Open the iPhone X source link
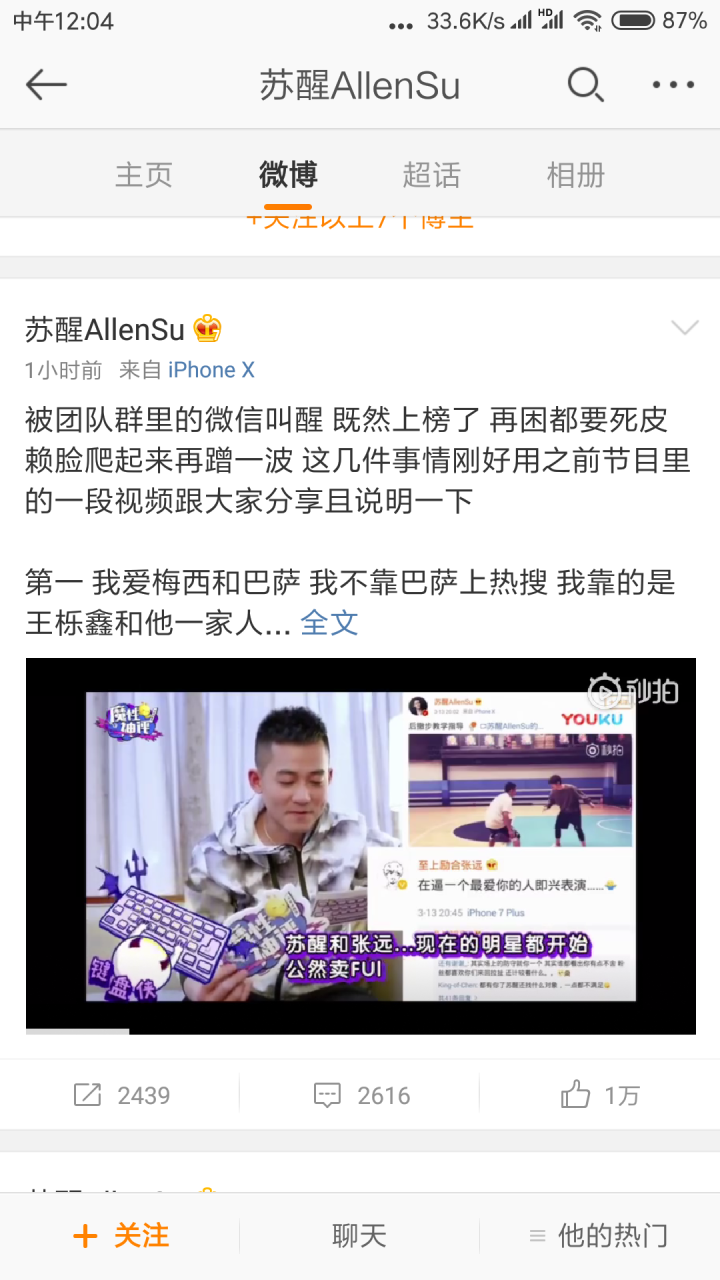Viewport: 720px width, 1280px height. [x=211, y=370]
